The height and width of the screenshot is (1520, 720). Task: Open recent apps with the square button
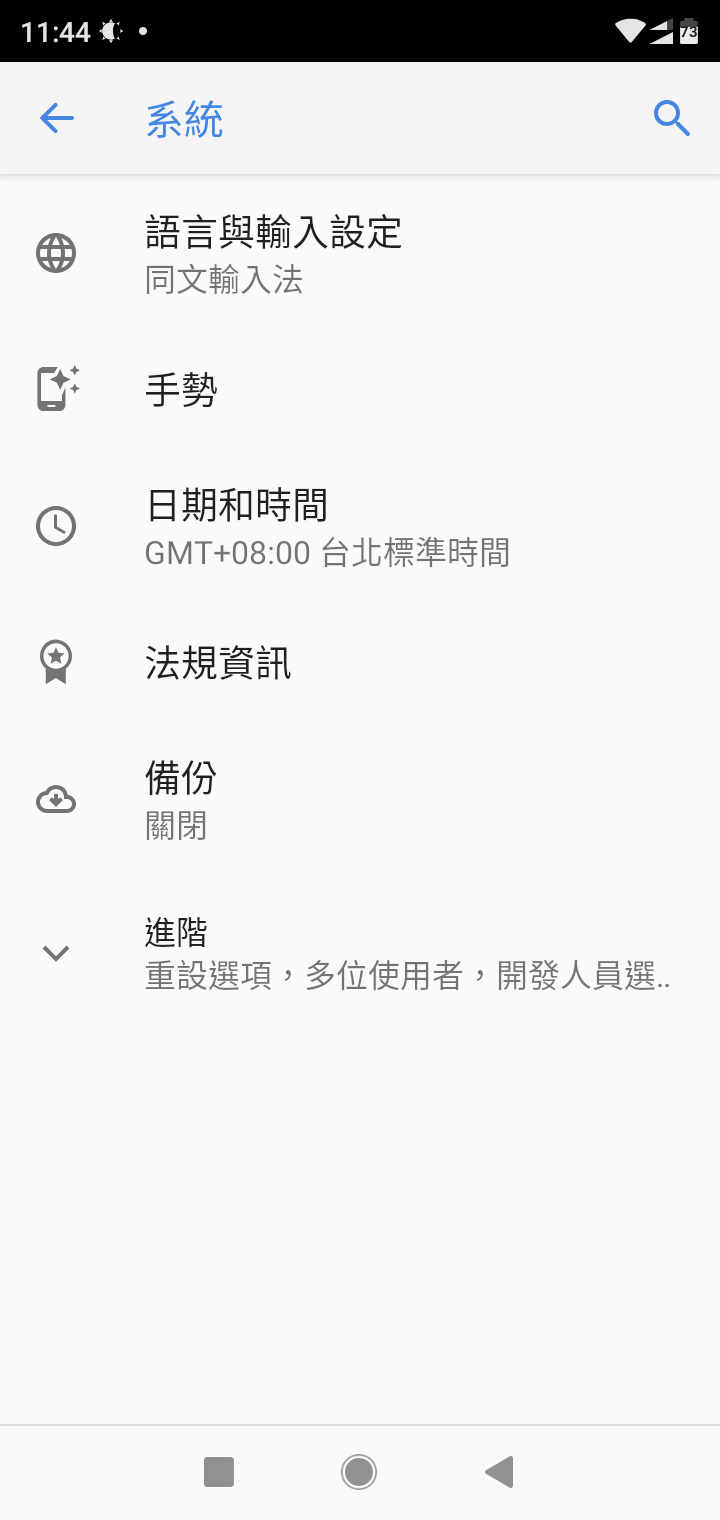tap(219, 1472)
